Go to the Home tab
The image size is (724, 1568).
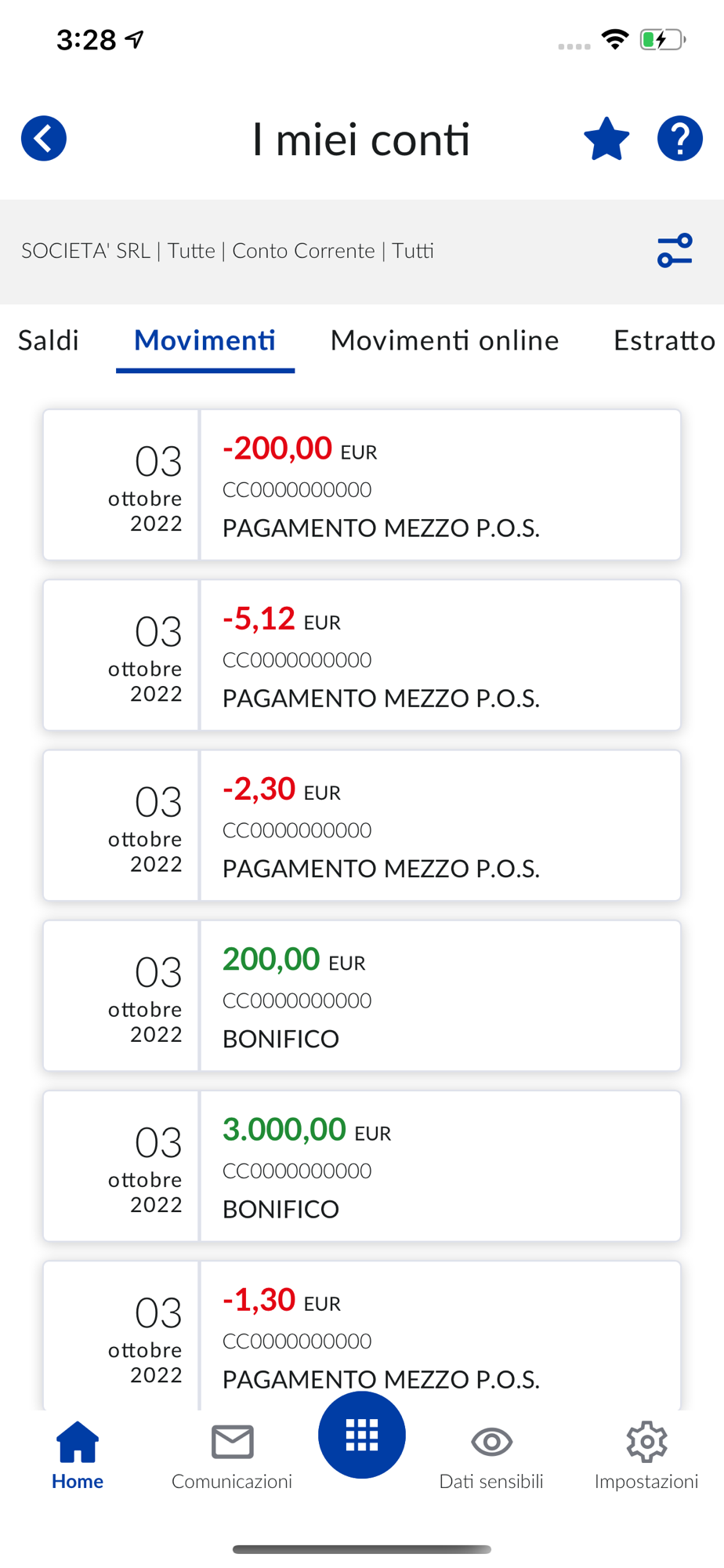tap(78, 1456)
